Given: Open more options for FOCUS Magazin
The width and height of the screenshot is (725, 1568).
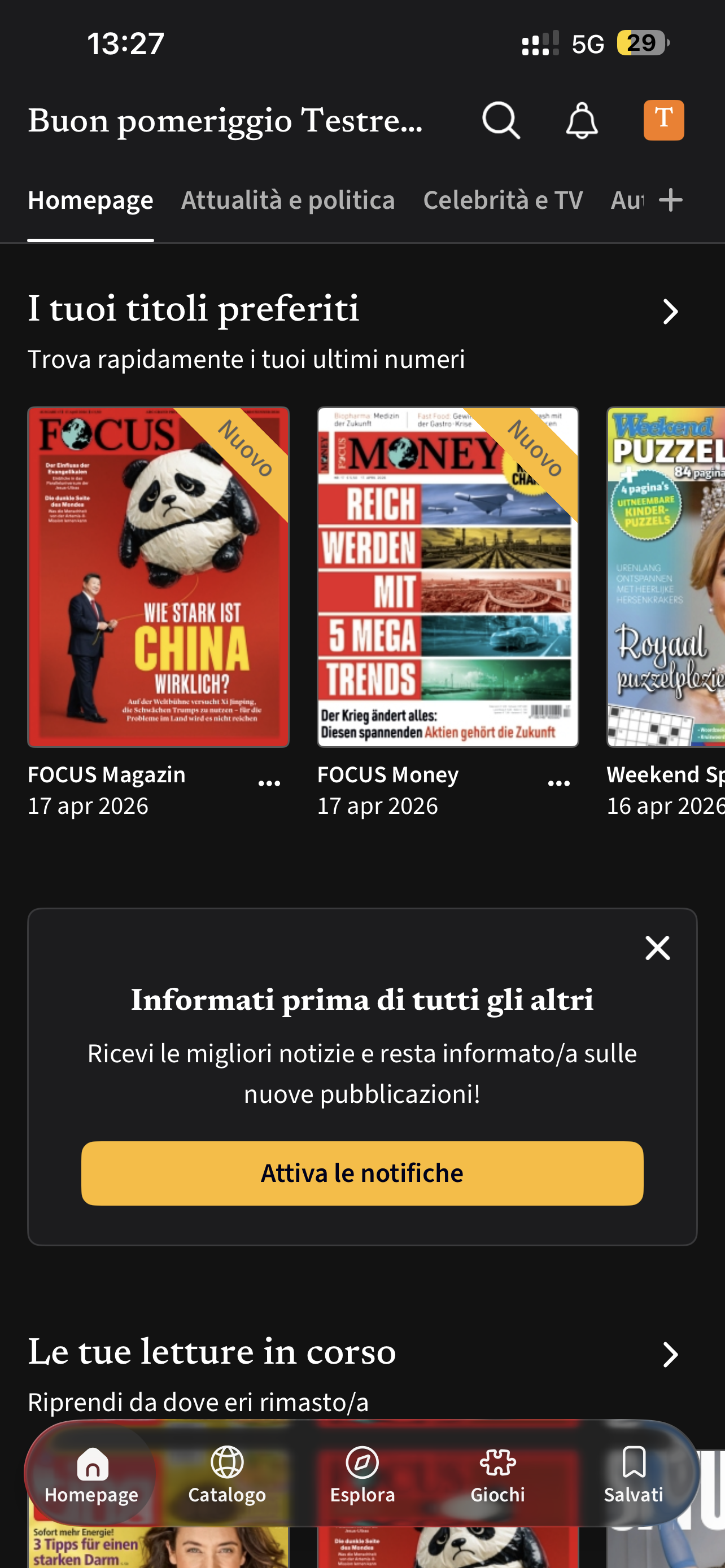Looking at the screenshot, I should 269,783.
